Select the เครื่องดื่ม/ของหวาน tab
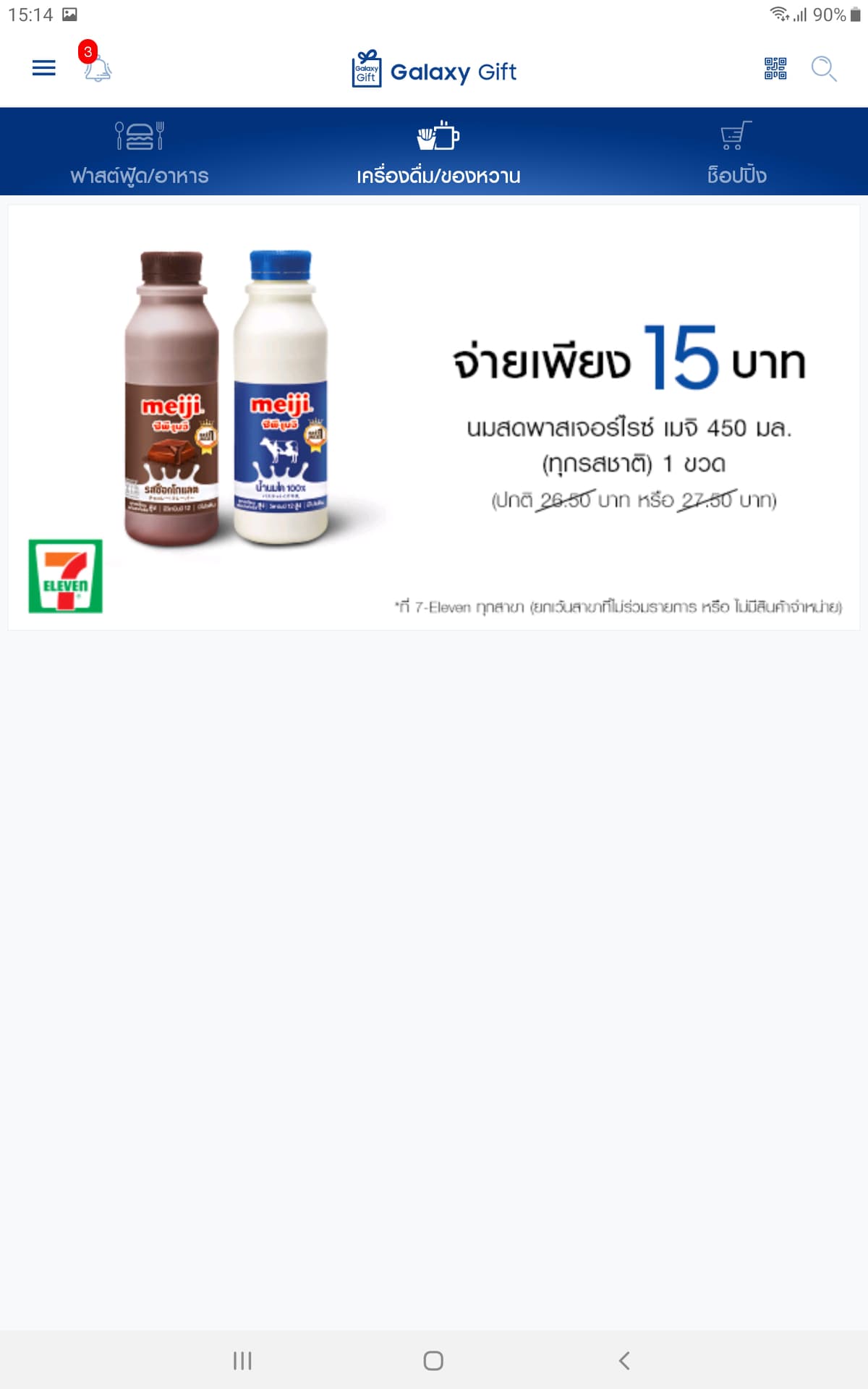The height and width of the screenshot is (1389, 868). point(438,153)
